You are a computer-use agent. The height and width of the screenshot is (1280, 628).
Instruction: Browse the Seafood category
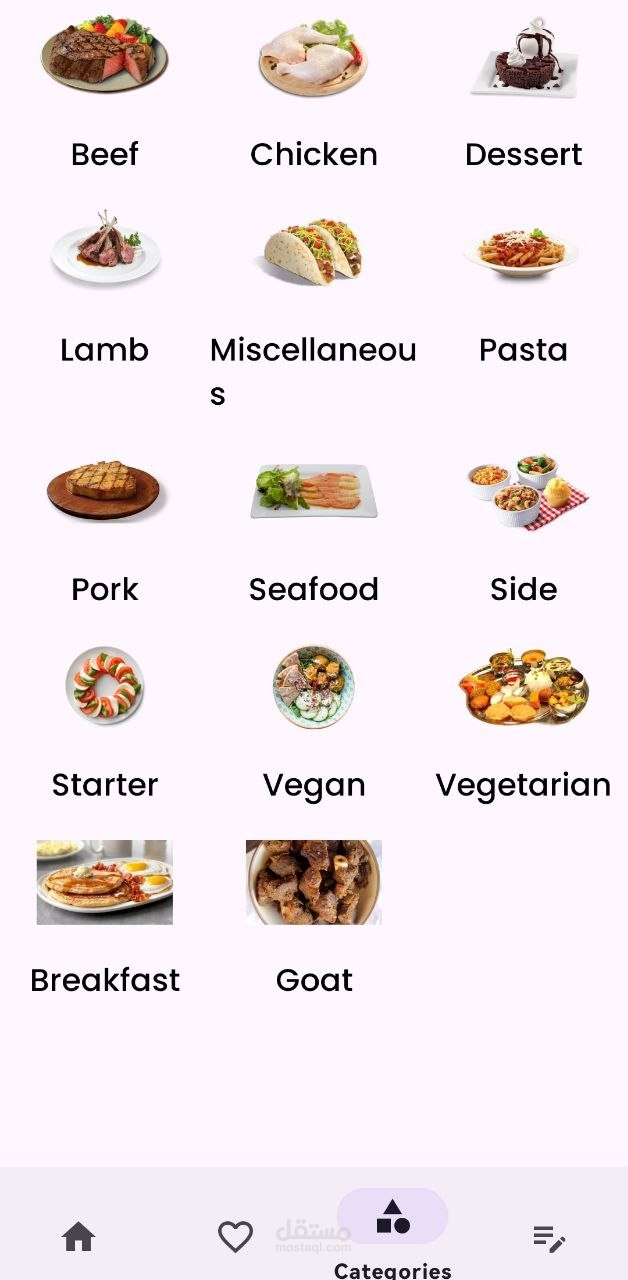coord(313,490)
